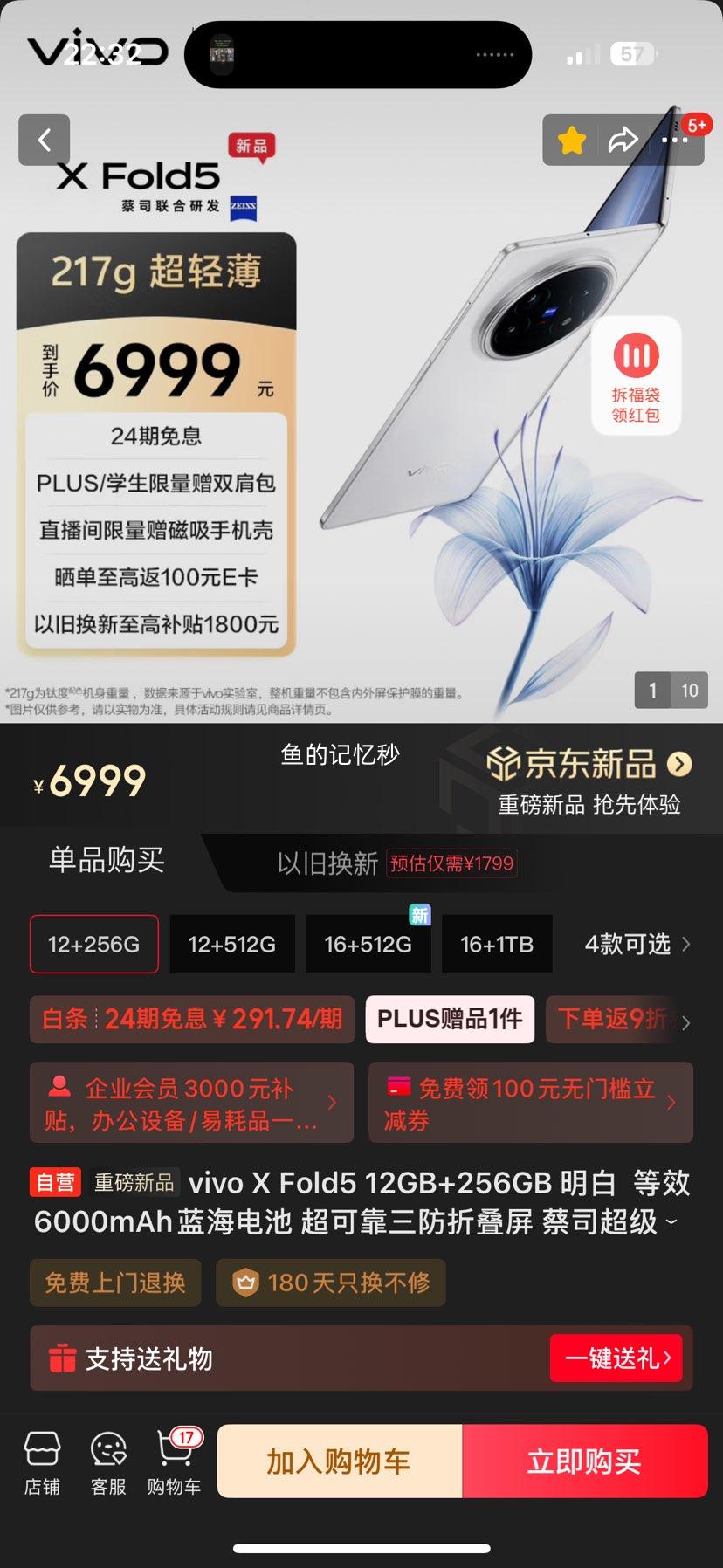Contact 客服 customer service

pyautogui.click(x=108, y=1462)
